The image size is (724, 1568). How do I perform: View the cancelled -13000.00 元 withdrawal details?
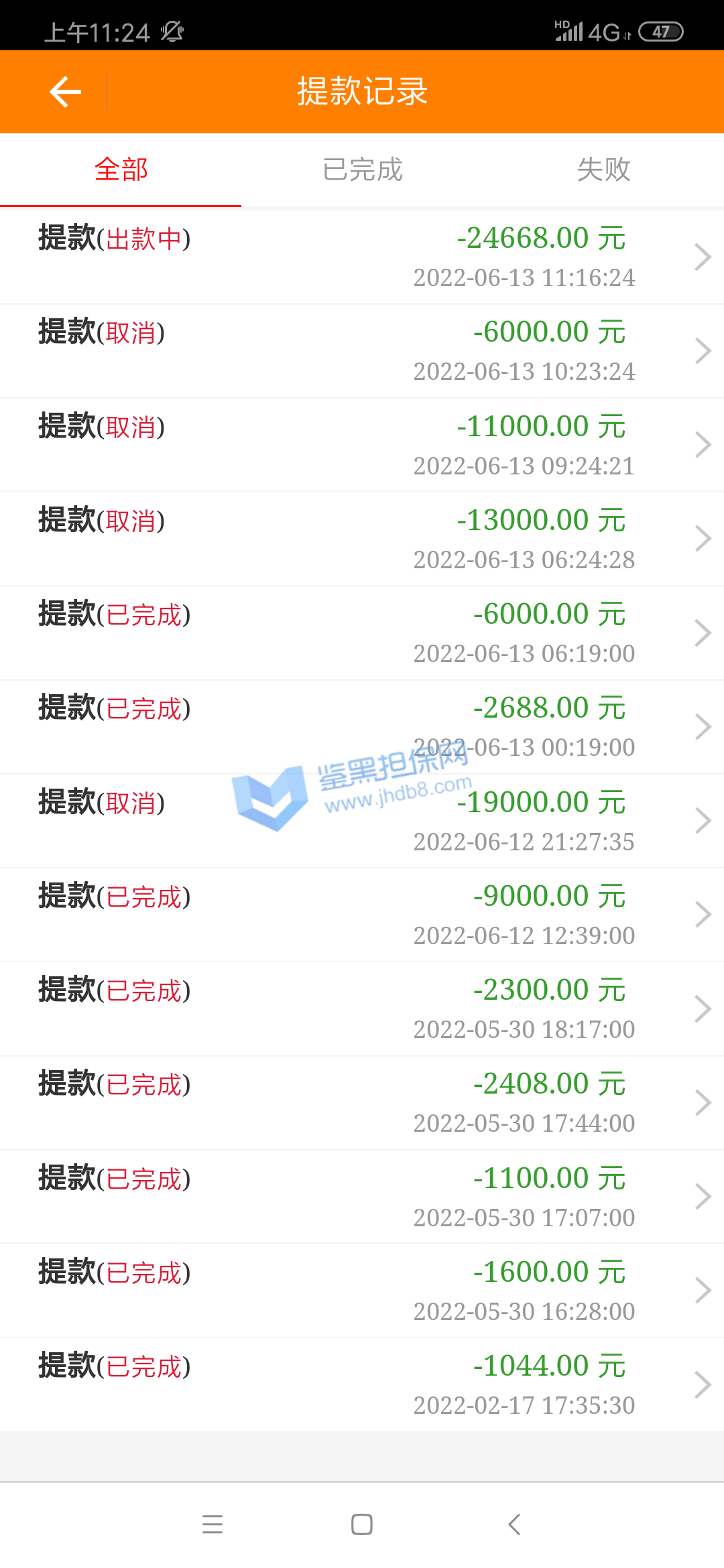362,539
